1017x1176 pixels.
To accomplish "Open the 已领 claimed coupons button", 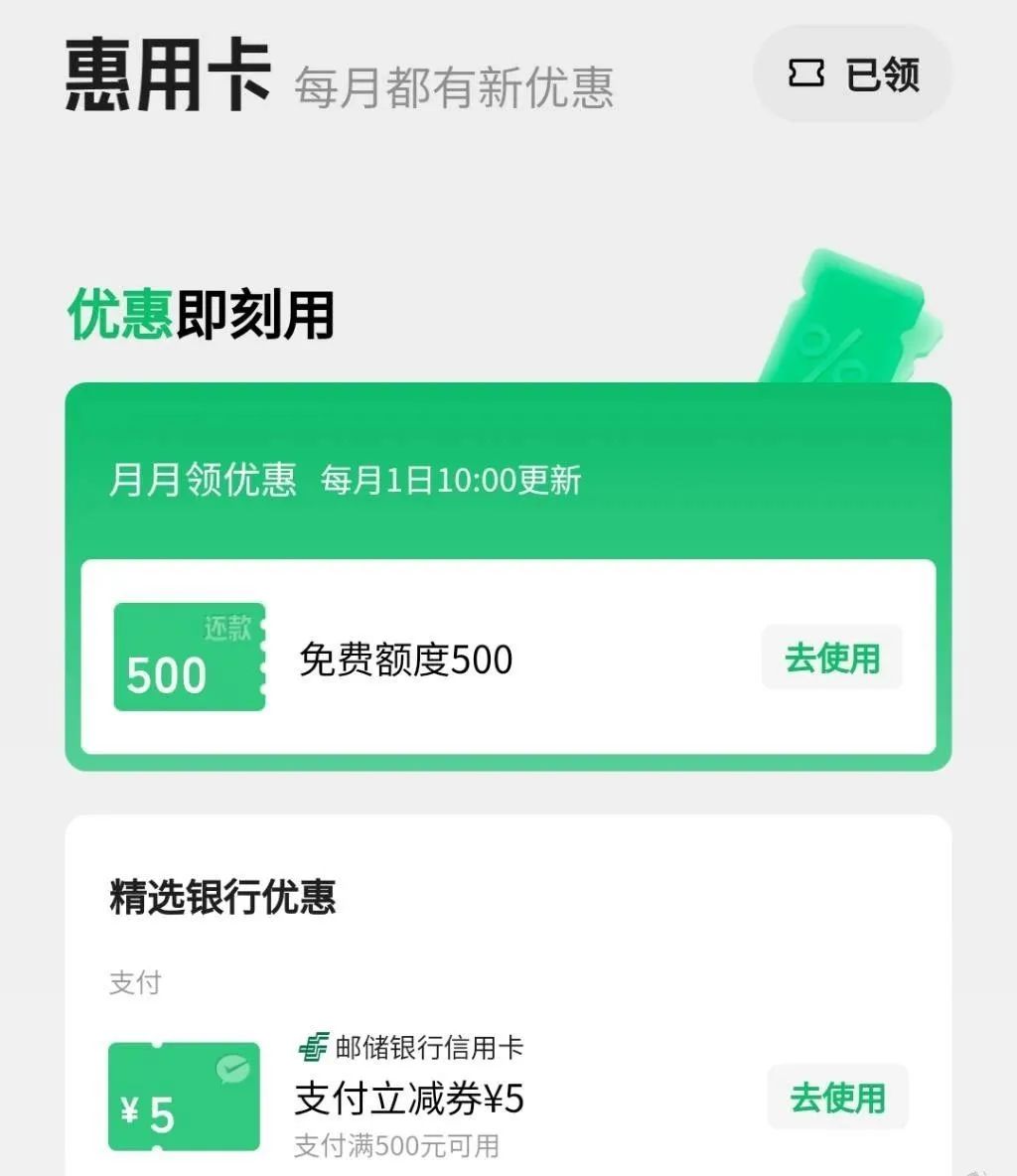I will point(853,74).
